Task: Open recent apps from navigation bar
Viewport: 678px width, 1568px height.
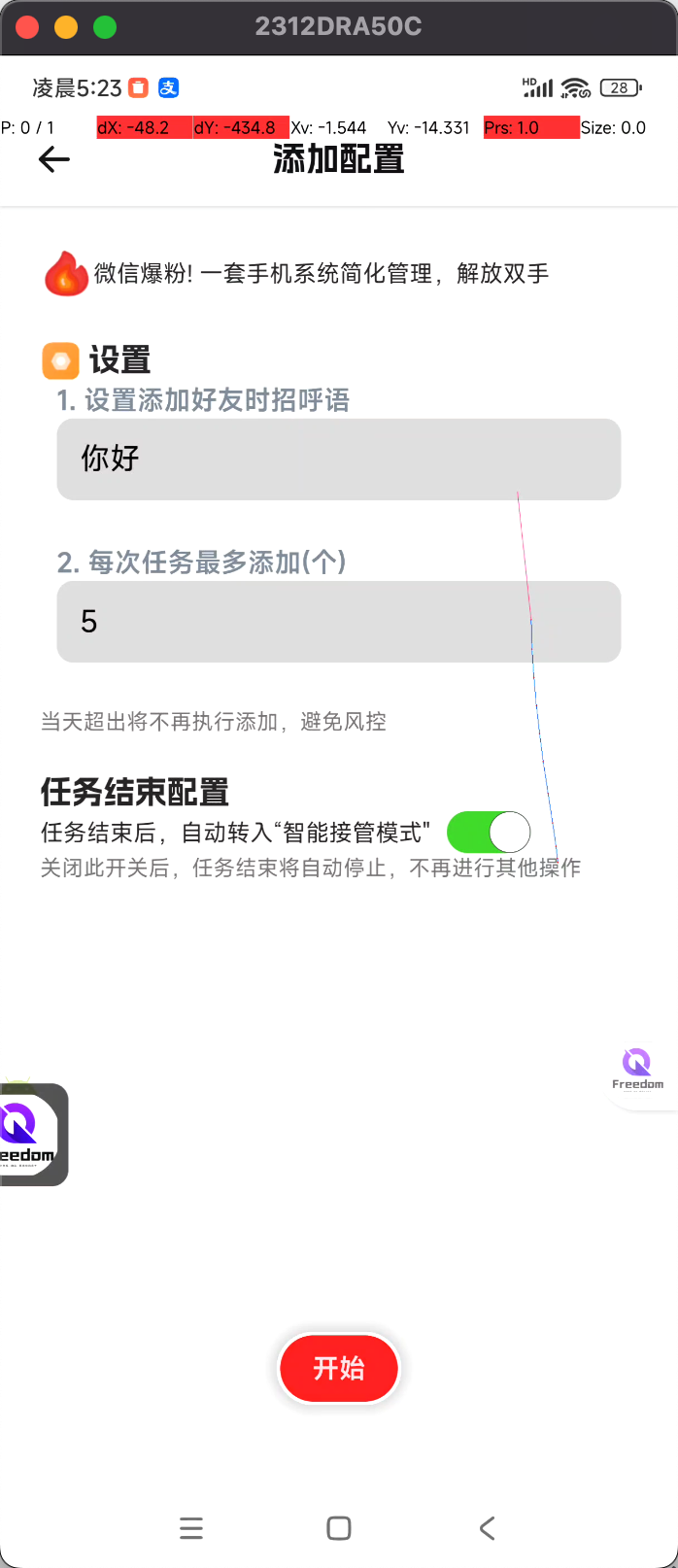Action: [x=191, y=1528]
